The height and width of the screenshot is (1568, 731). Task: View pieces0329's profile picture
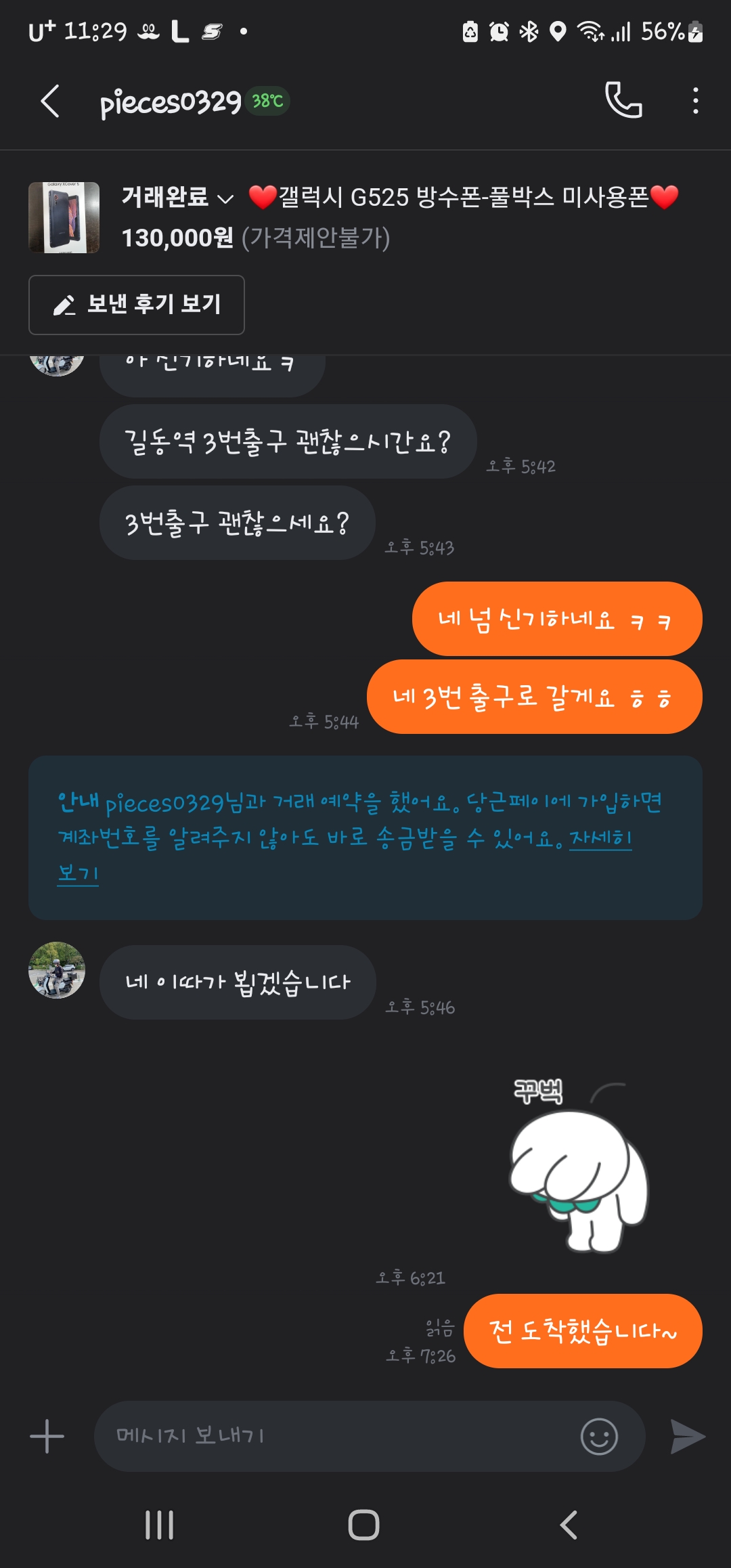point(57,970)
